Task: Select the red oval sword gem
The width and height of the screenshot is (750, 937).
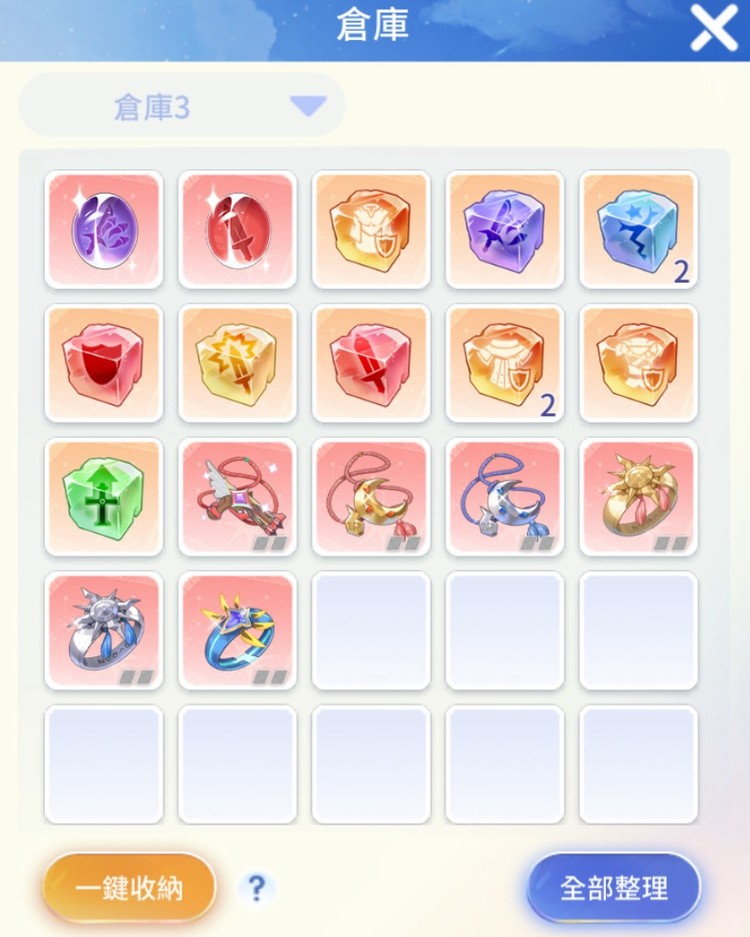Action: (238, 230)
